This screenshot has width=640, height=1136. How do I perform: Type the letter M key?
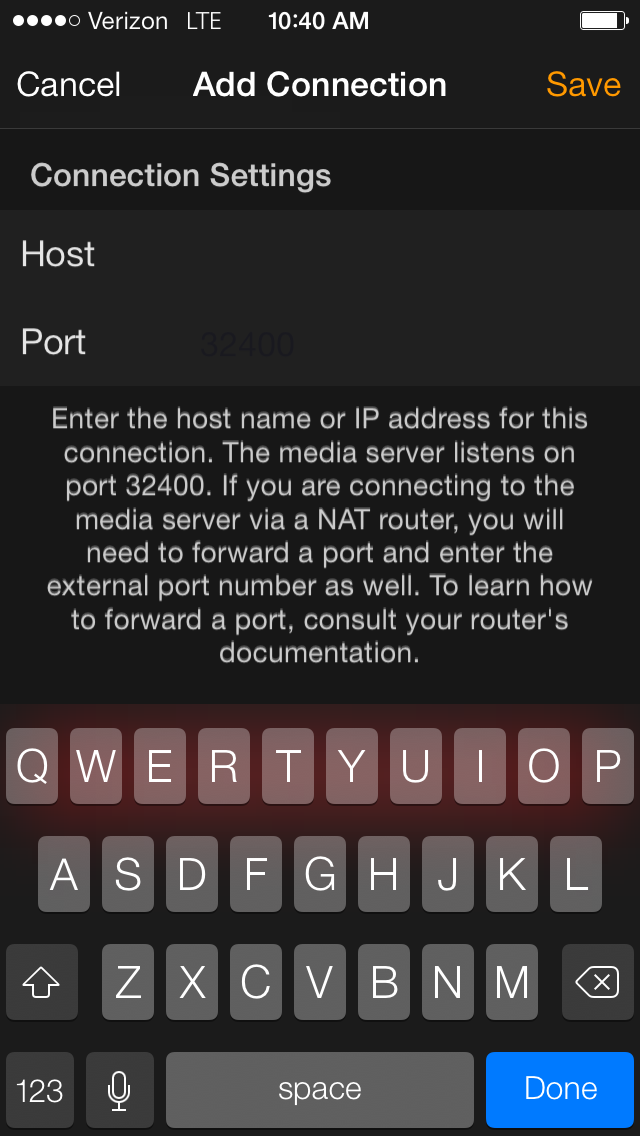(512, 982)
